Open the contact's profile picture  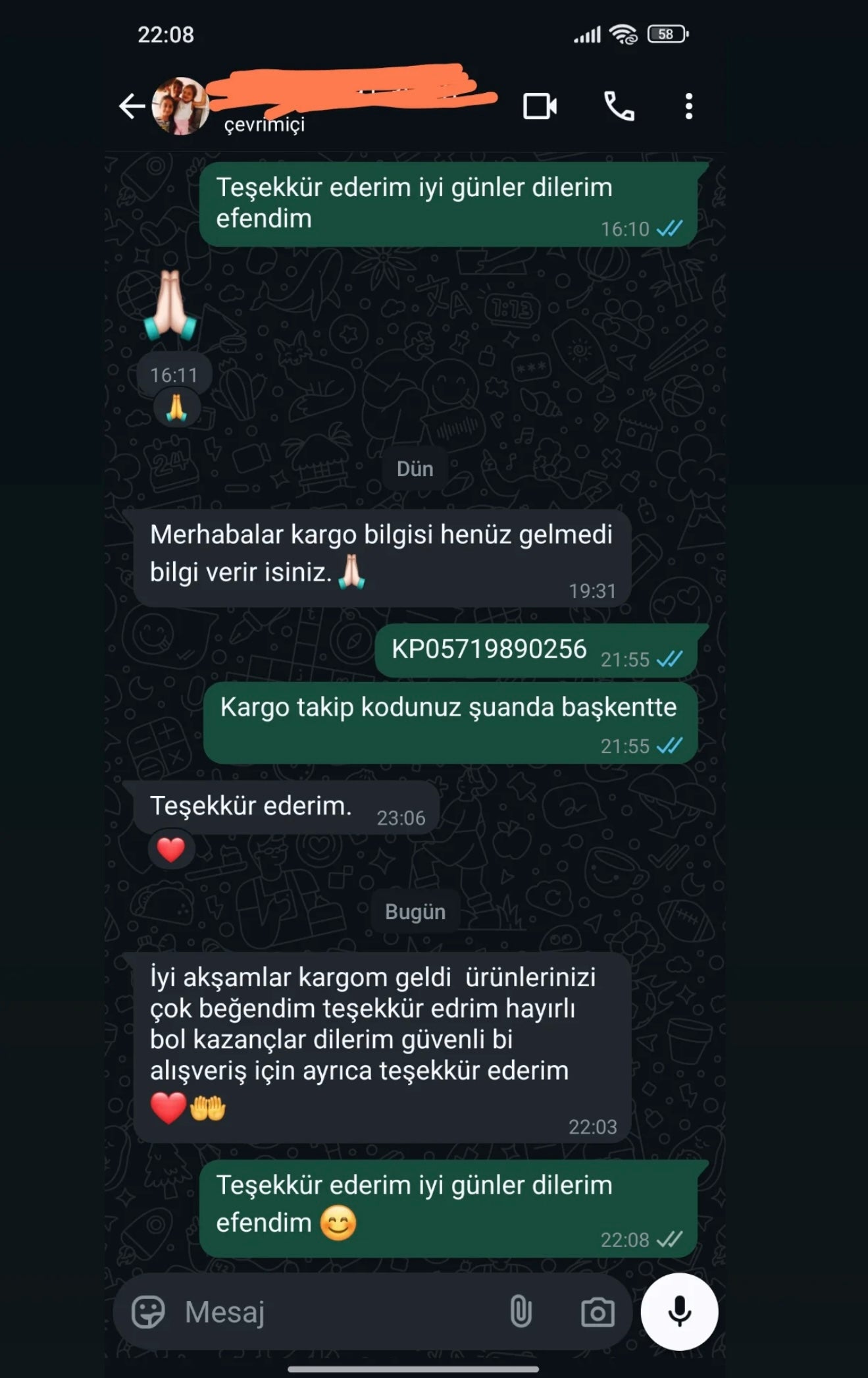pyautogui.click(x=180, y=106)
